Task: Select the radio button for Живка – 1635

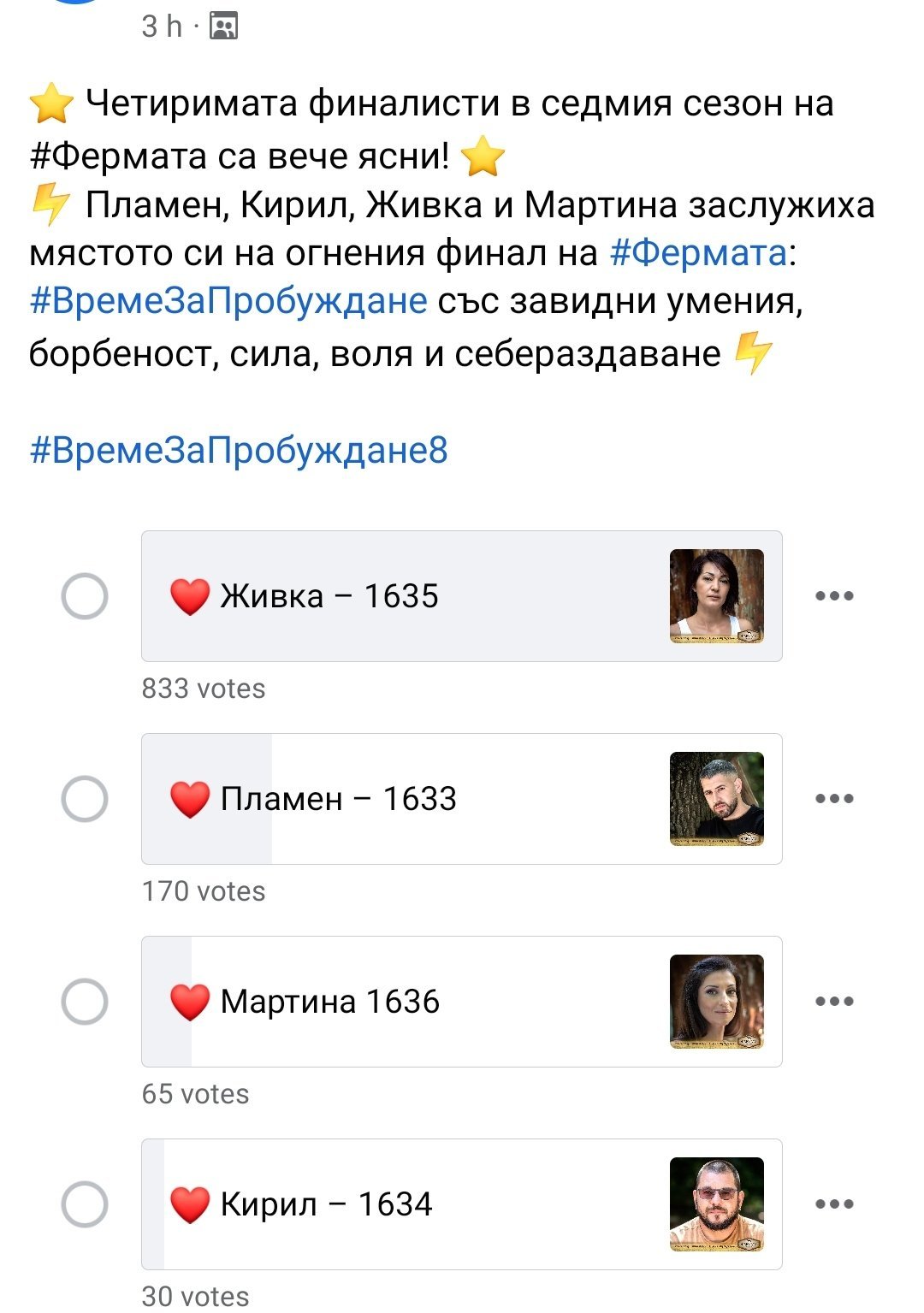Action: 85,596
